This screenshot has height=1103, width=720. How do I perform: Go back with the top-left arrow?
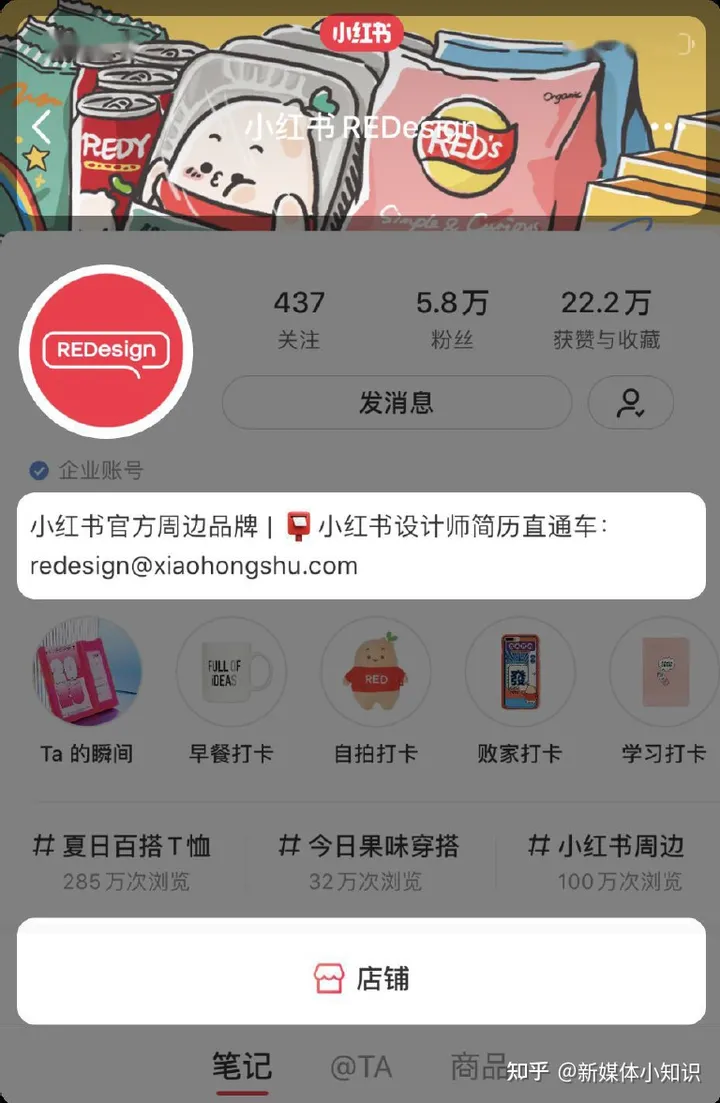point(42,127)
